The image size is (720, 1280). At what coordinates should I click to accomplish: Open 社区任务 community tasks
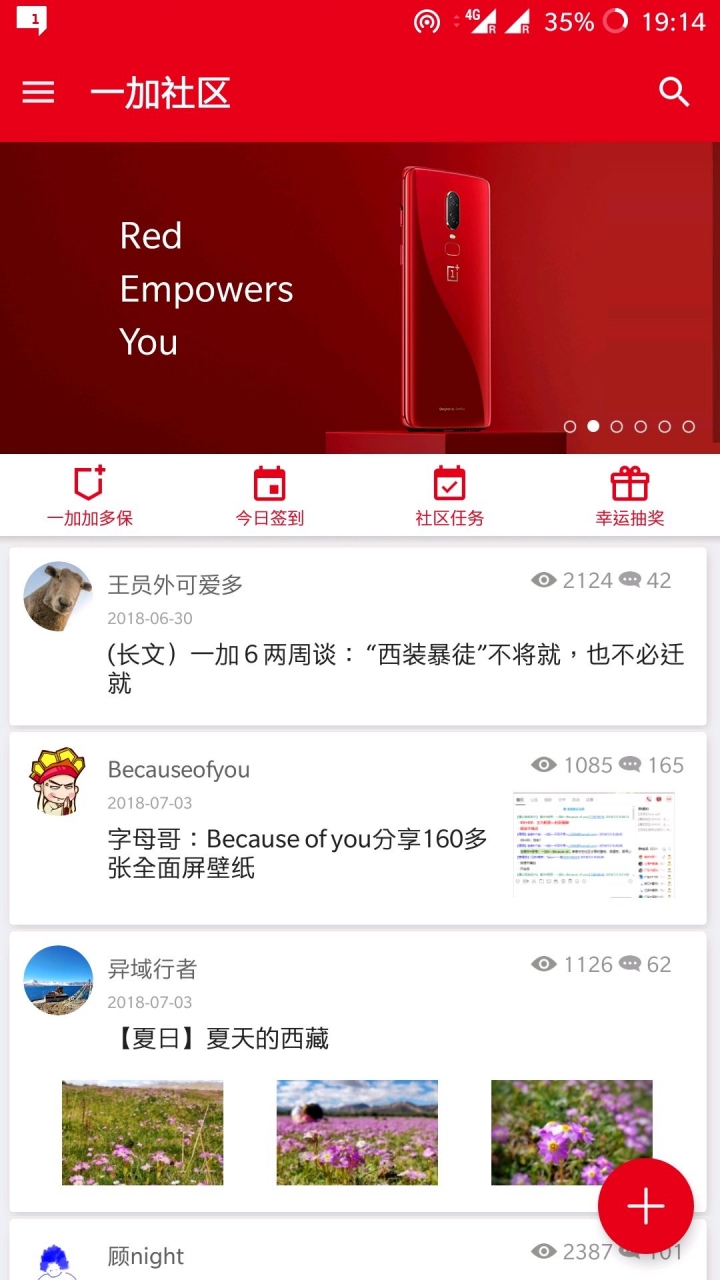450,496
